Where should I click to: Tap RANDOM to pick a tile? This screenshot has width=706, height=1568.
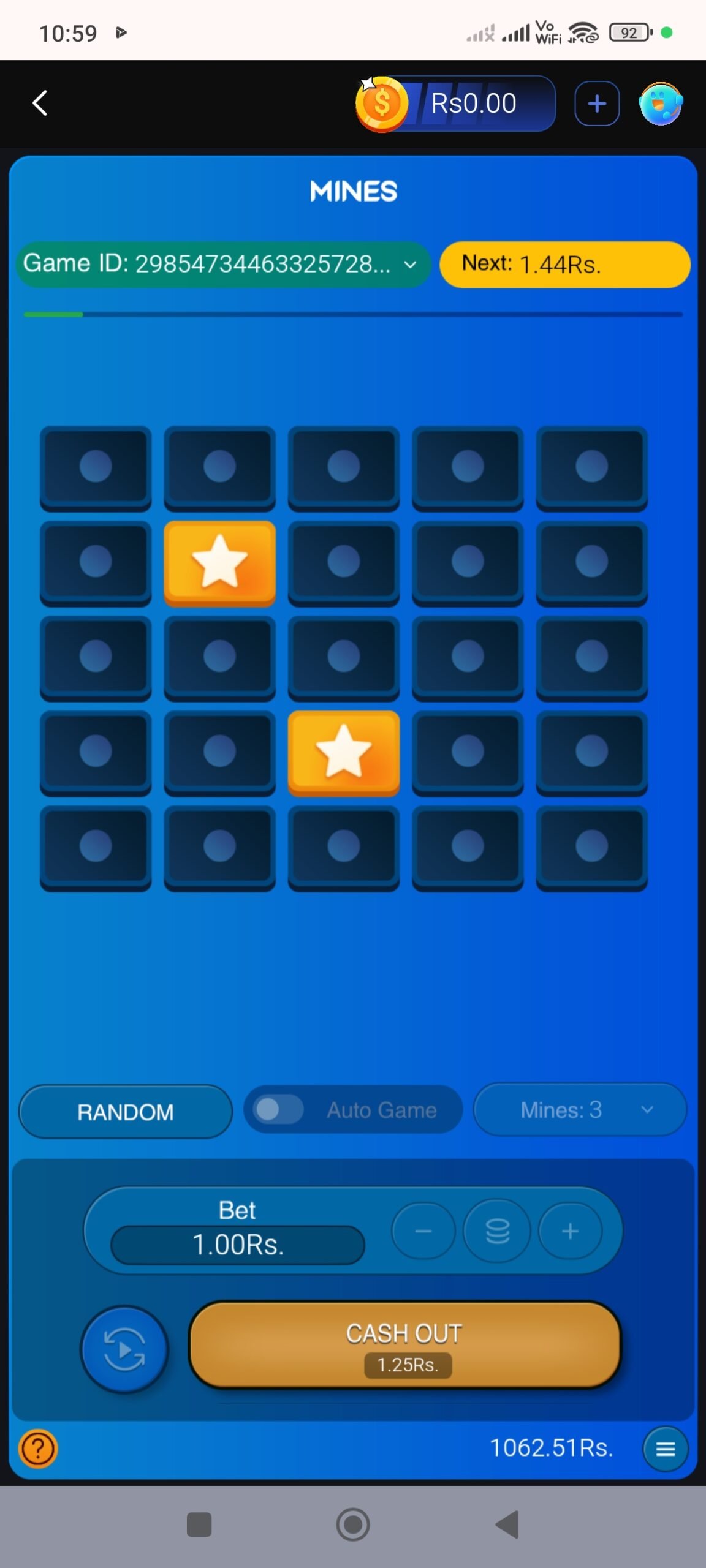126,1112
